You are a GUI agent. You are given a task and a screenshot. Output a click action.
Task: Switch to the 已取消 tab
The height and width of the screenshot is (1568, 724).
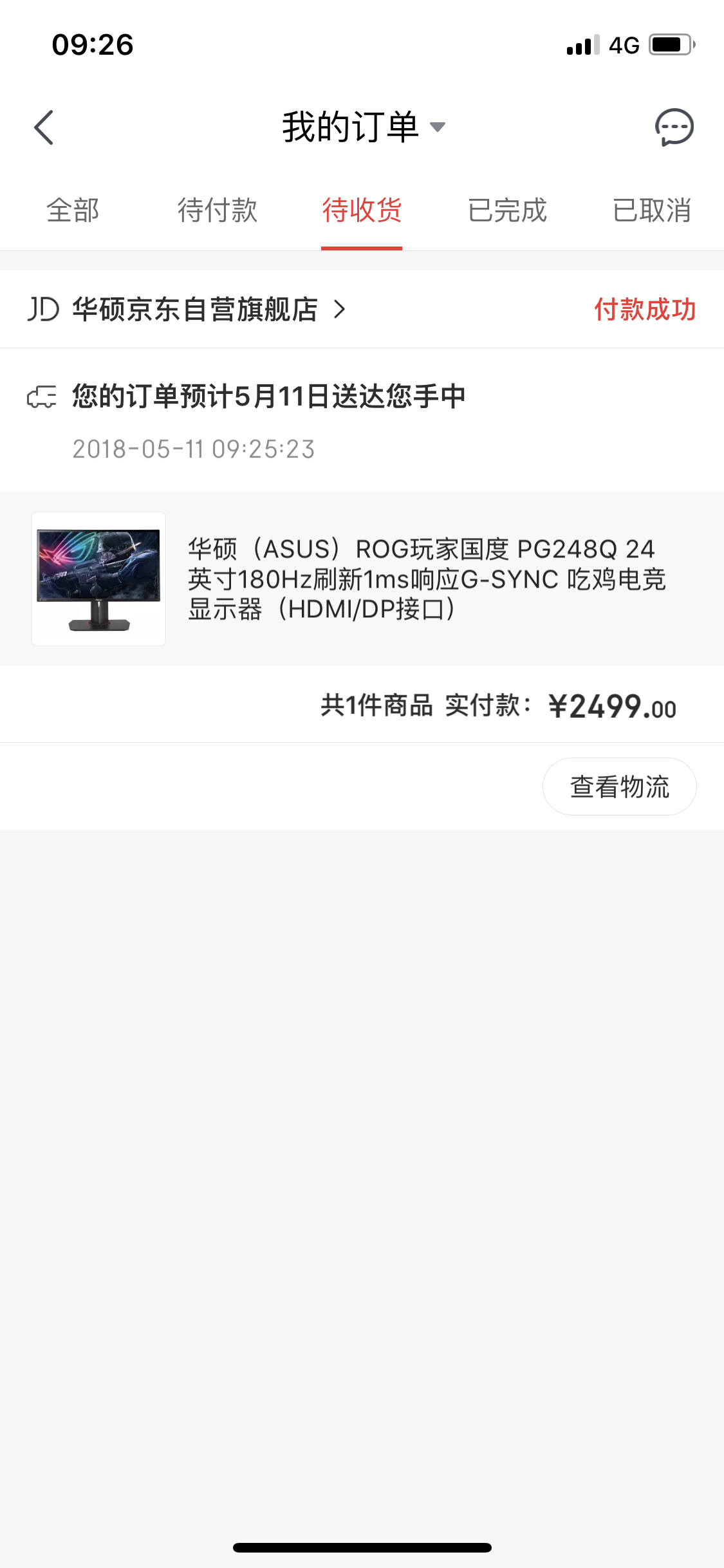652,210
